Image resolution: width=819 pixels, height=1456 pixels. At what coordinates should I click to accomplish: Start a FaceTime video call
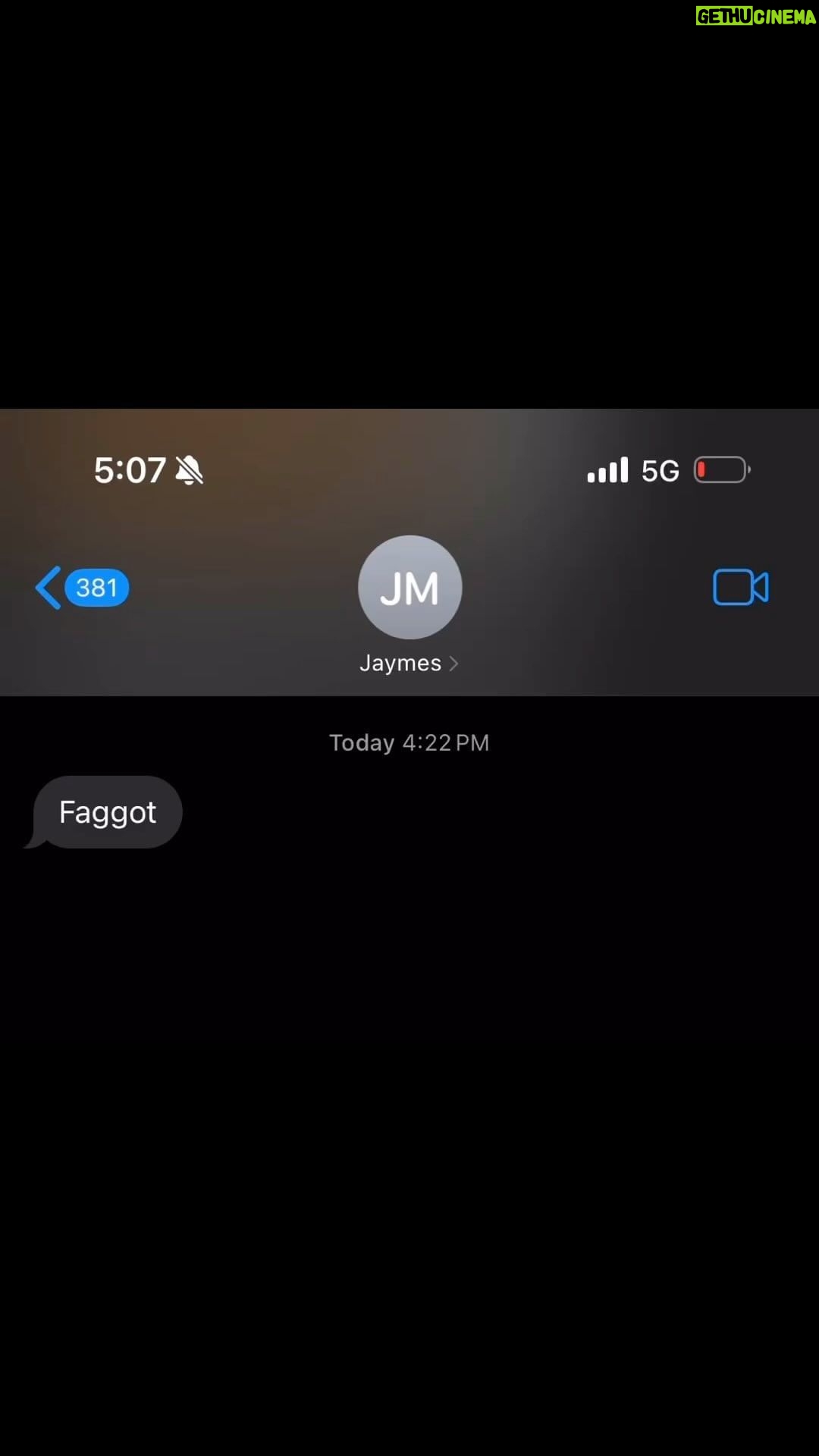coord(741,587)
